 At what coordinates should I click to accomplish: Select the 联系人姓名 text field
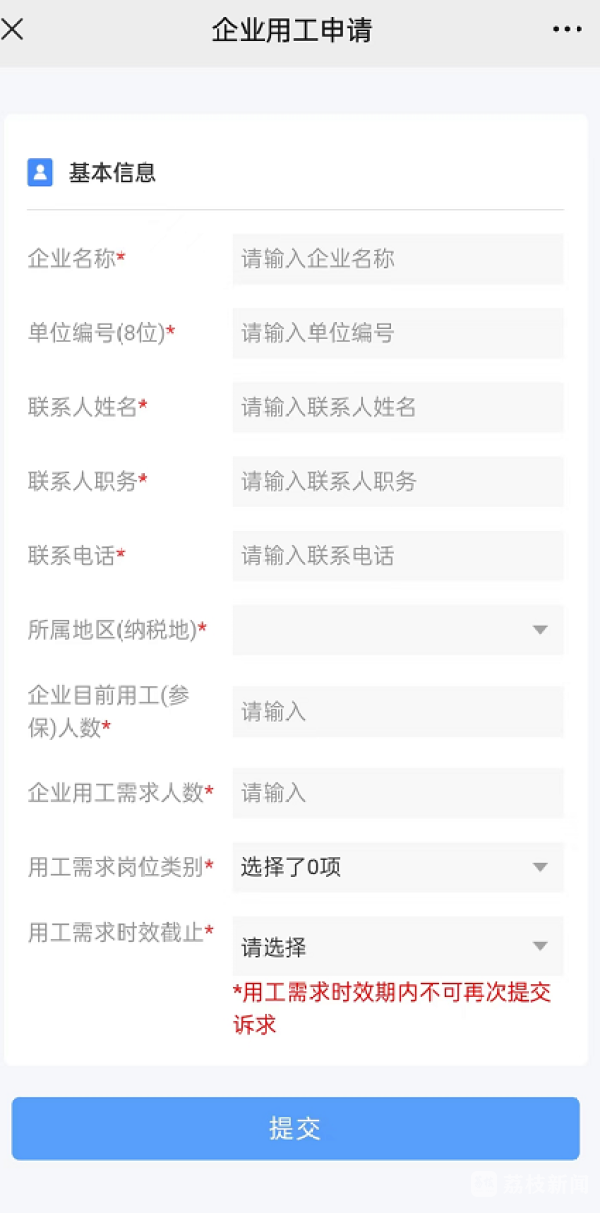coord(398,407)
